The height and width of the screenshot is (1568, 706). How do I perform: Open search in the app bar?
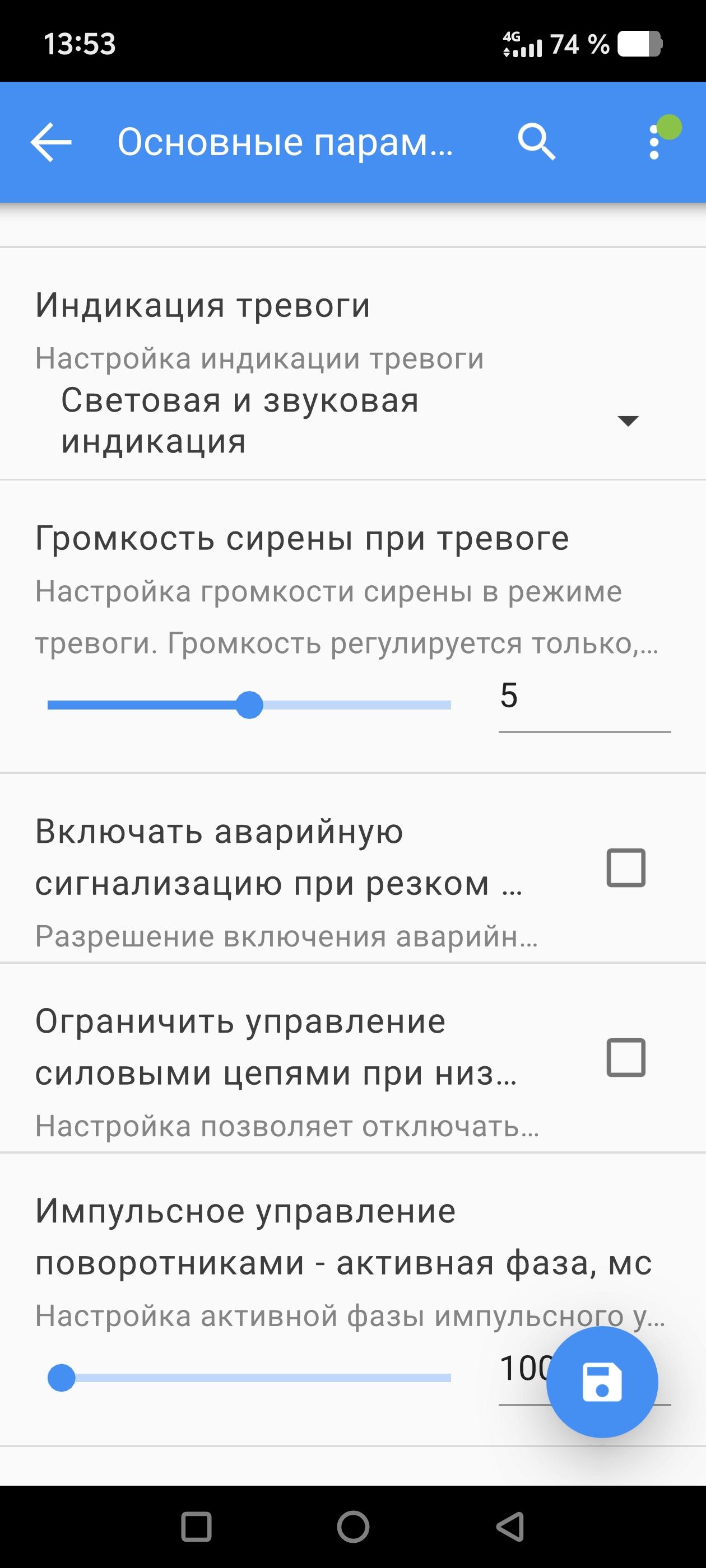(x=536, y=142)
